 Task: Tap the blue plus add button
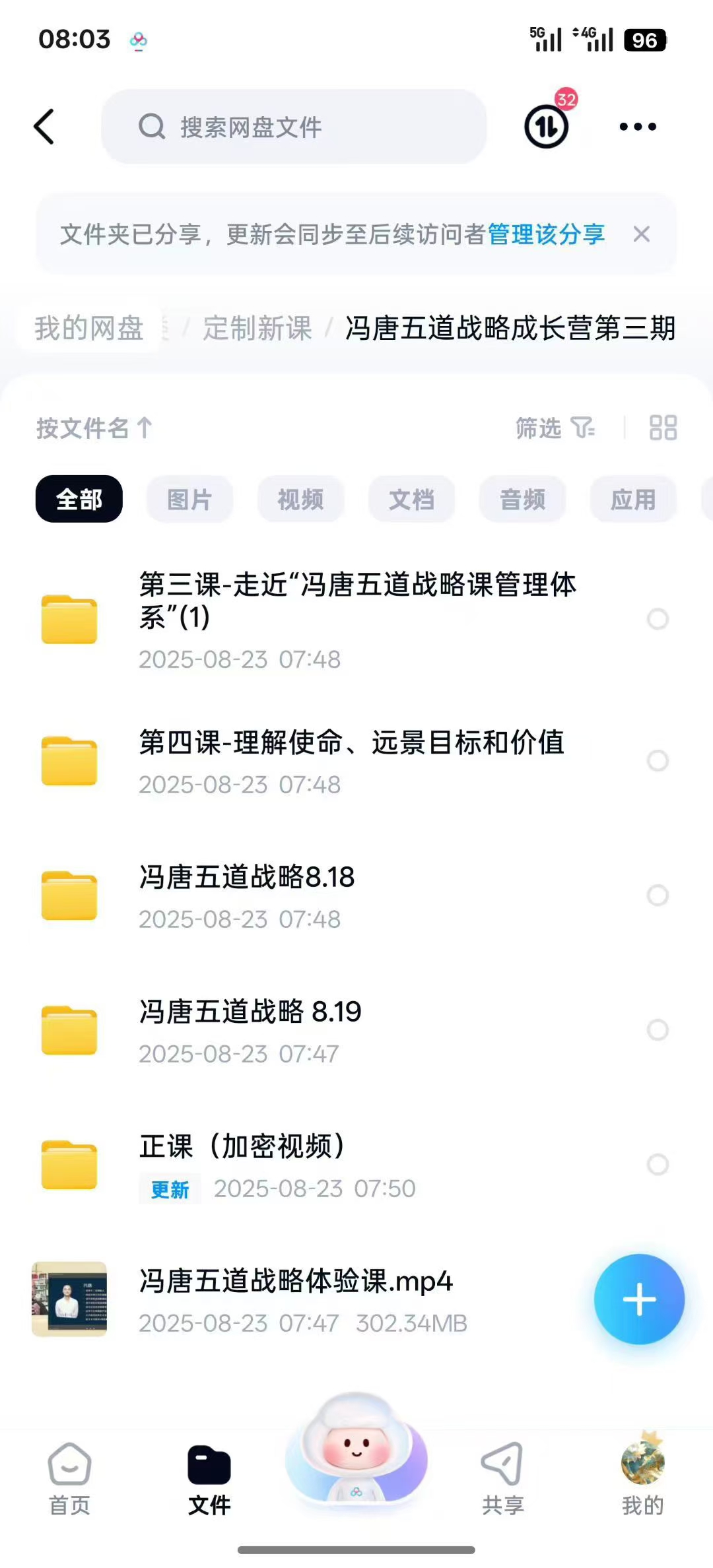pyautogui.click(x=639, y=1299)
